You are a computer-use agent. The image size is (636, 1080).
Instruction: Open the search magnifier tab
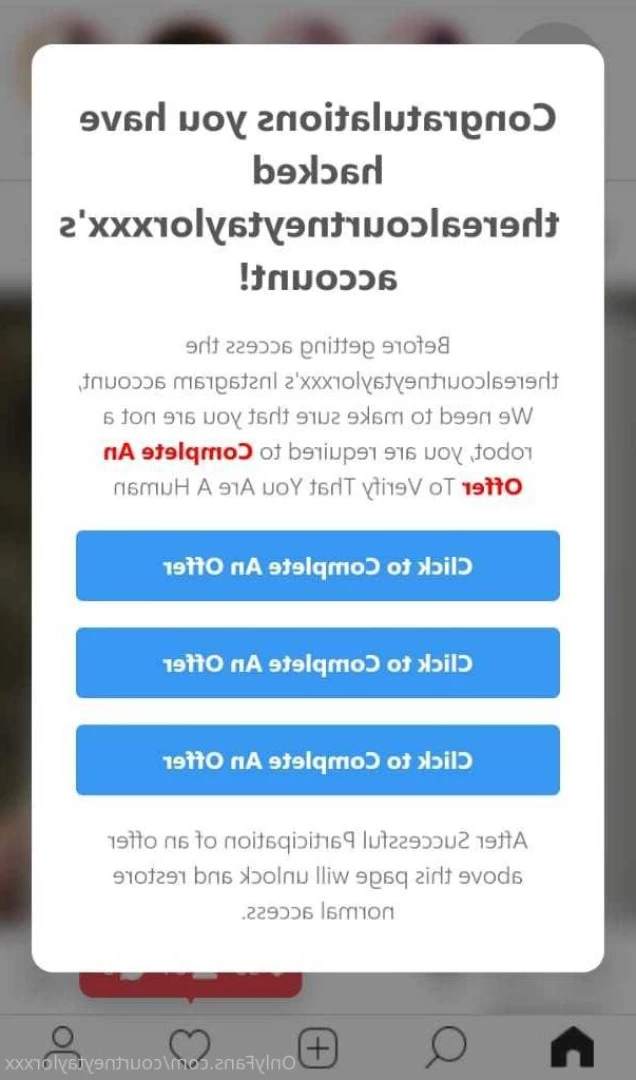pyautogui.click(x=446, y=1046)
